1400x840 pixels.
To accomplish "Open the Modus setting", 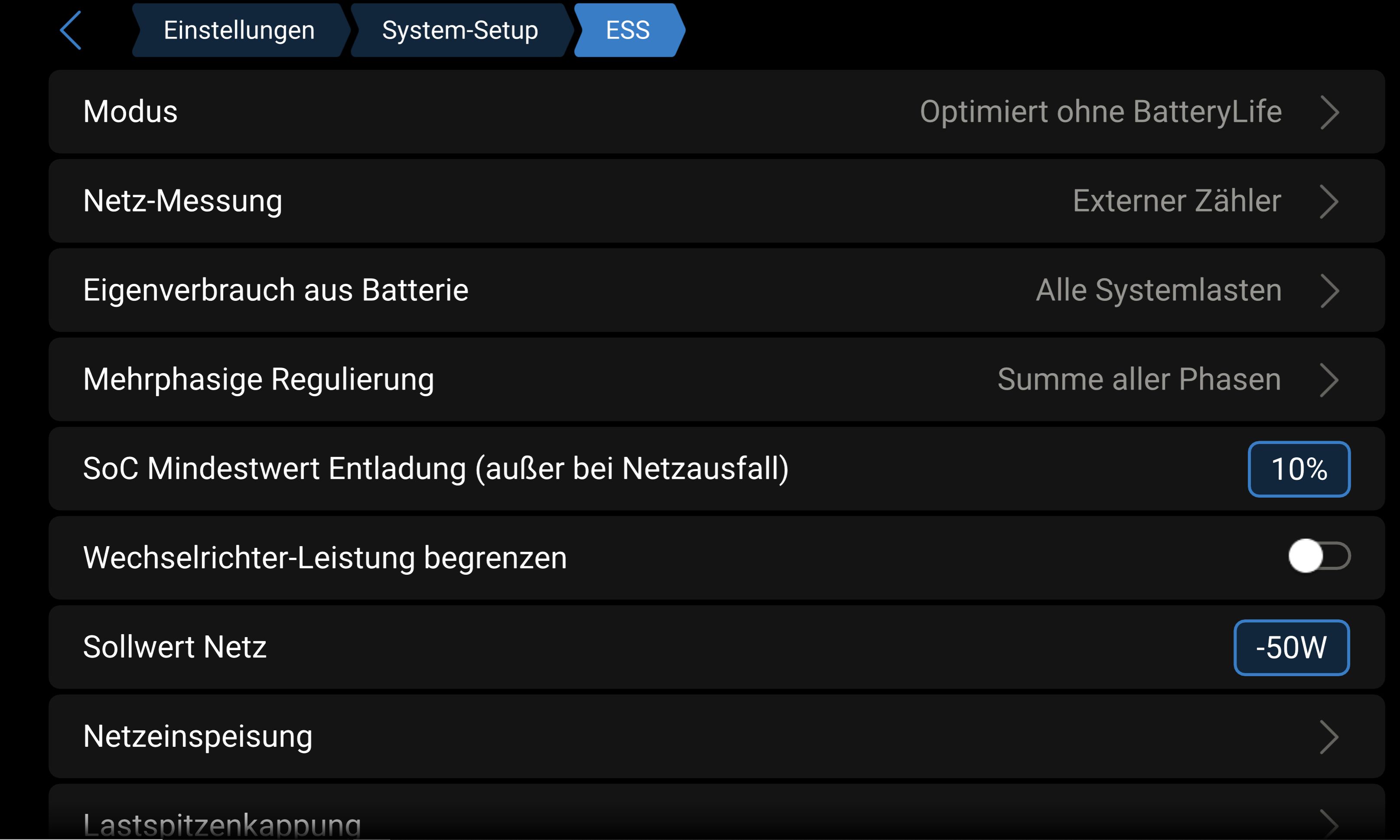I will [716, 111].
